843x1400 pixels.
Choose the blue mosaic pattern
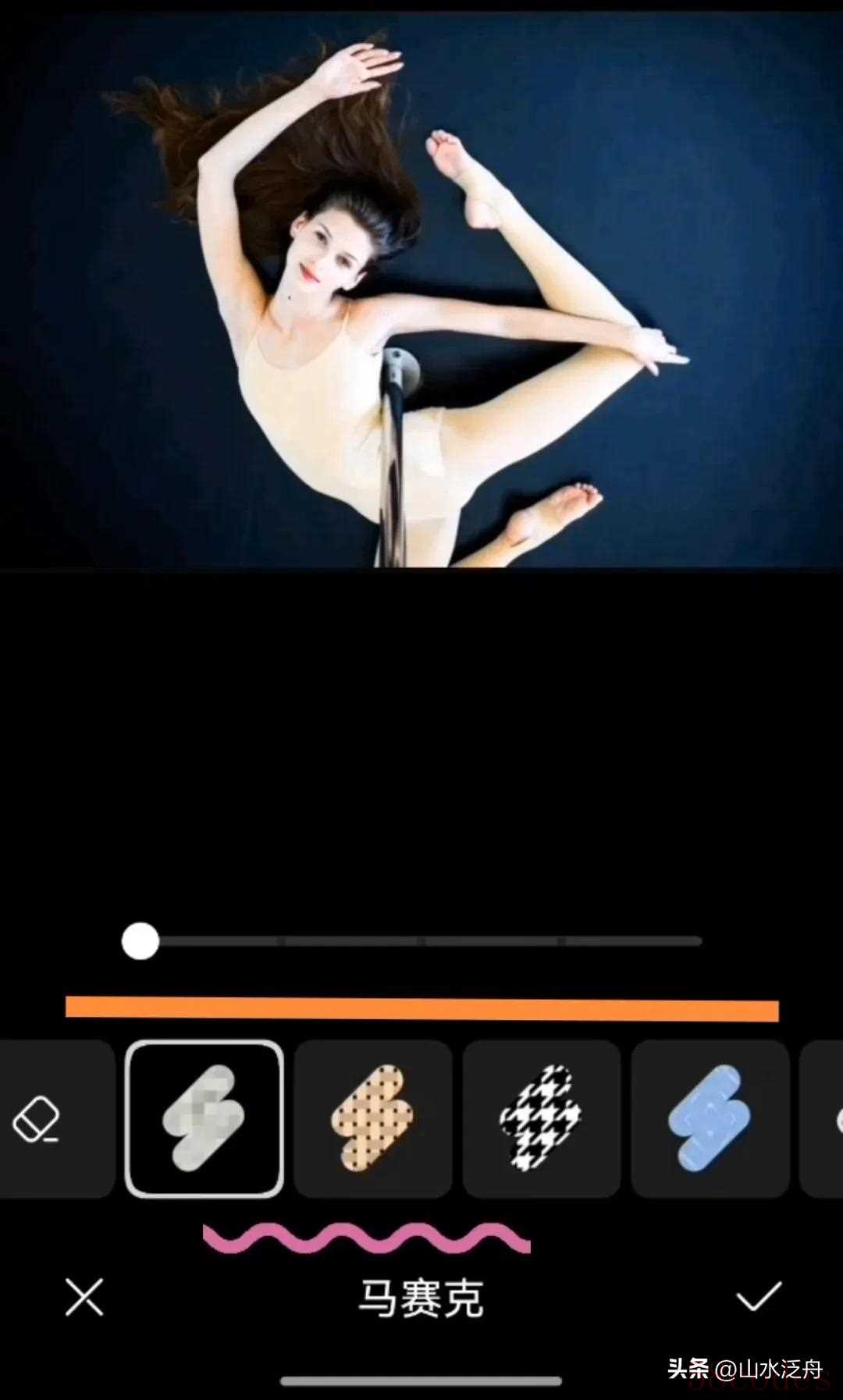pos(710,1118)
